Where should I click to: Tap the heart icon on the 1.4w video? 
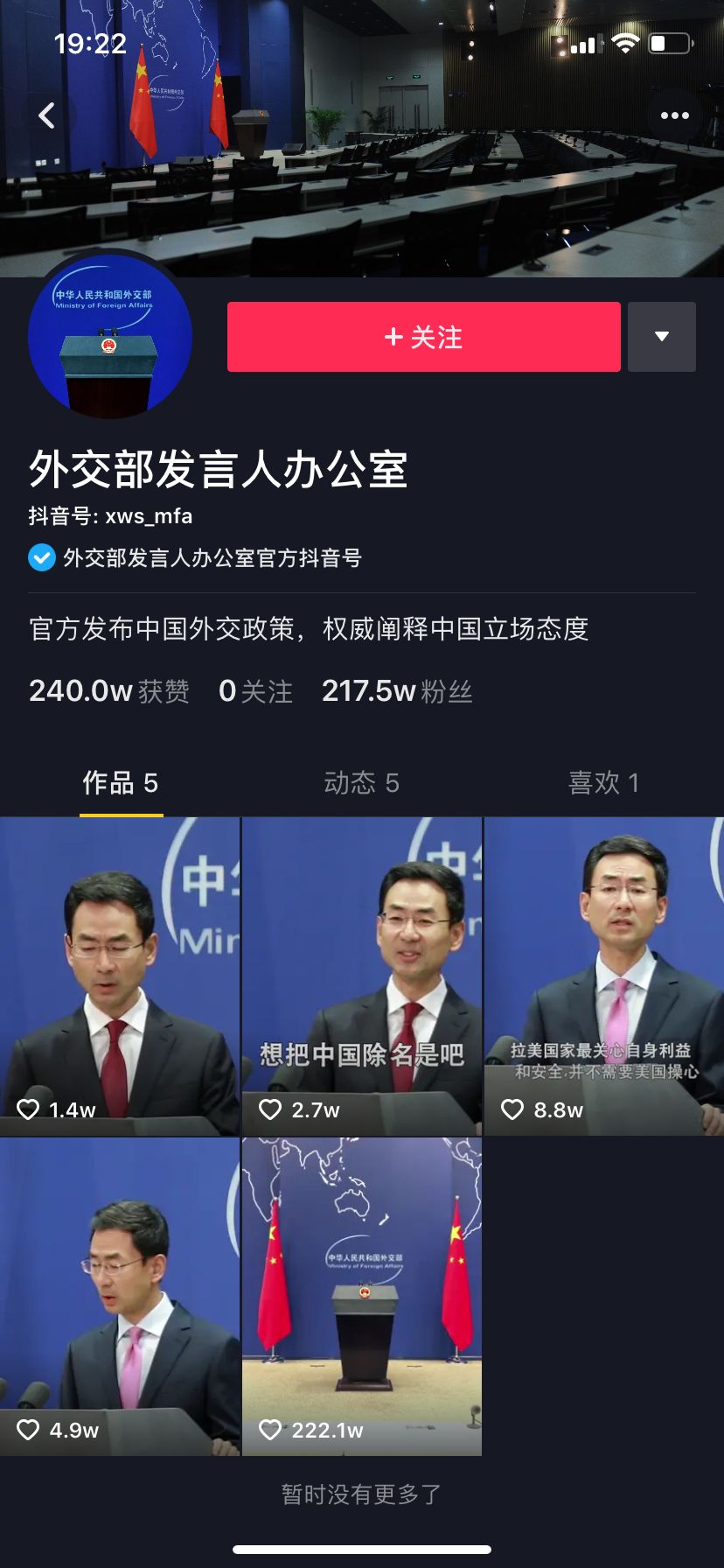[x=29, y=1109]
